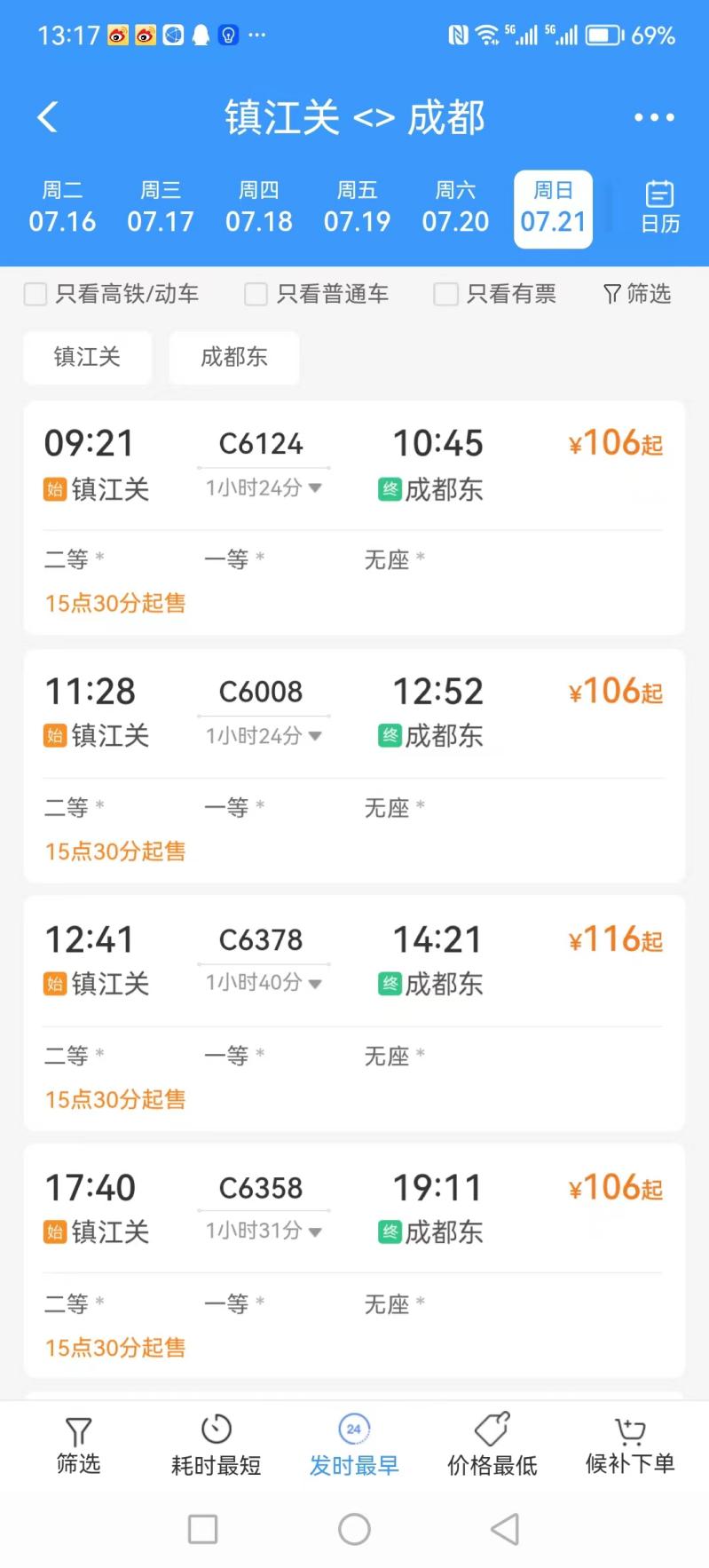Tap the system home button
Image resolution: width=709 pixels, height=1568 pixels.
pyautogui.click(x=354, y=1529)
